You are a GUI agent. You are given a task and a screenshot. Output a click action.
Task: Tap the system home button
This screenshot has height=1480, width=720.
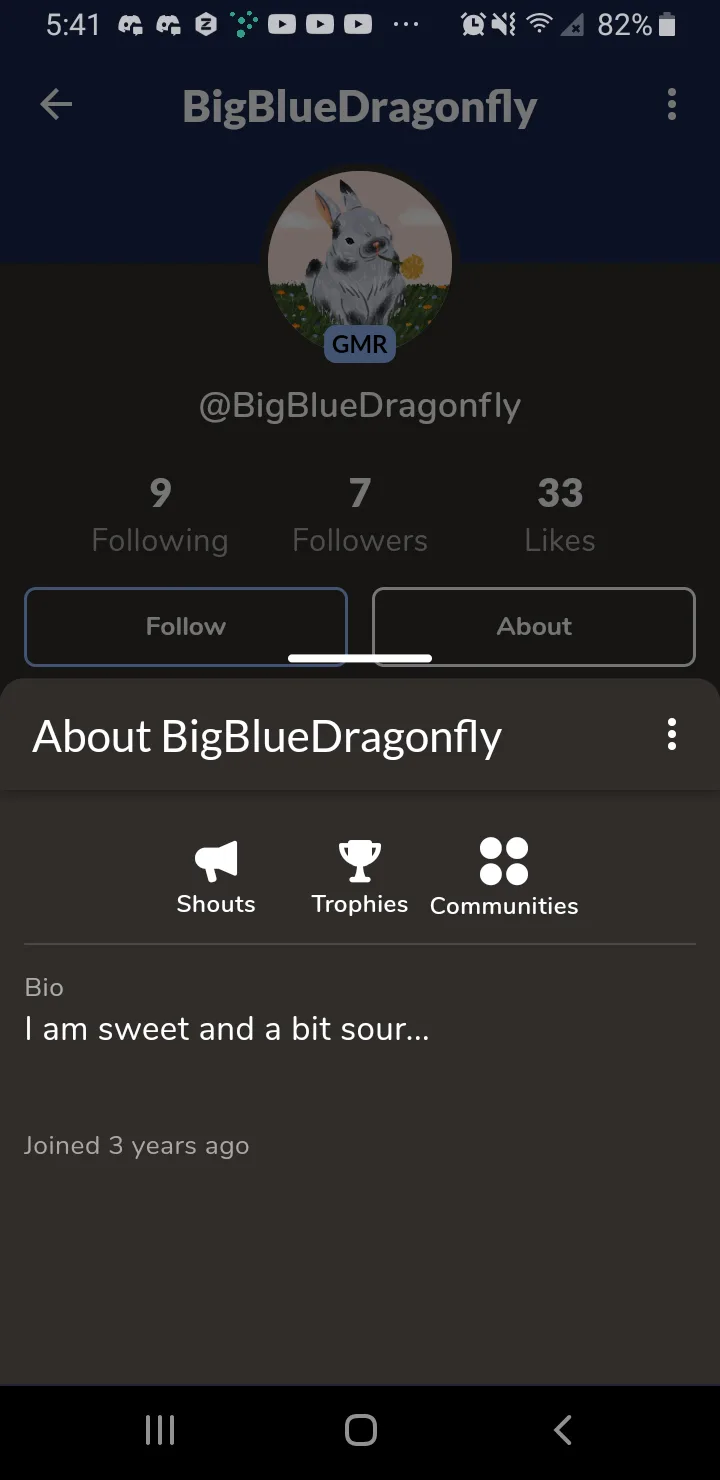tap(360, 1430)
